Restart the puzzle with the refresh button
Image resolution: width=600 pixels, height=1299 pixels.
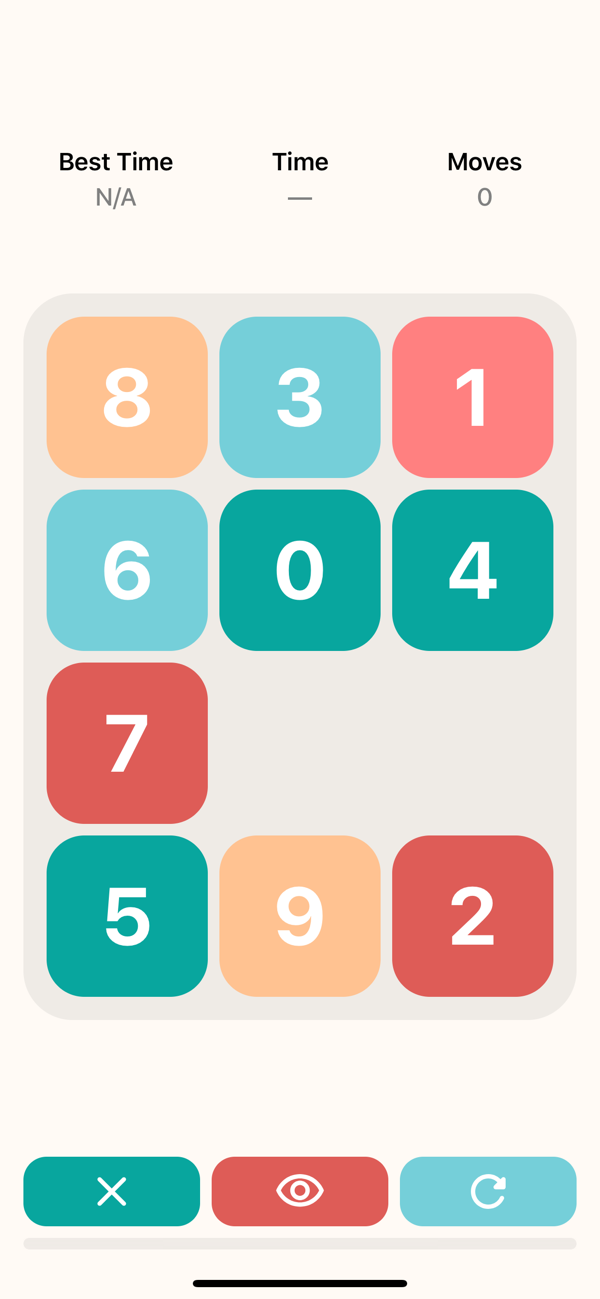[488, 1191]
